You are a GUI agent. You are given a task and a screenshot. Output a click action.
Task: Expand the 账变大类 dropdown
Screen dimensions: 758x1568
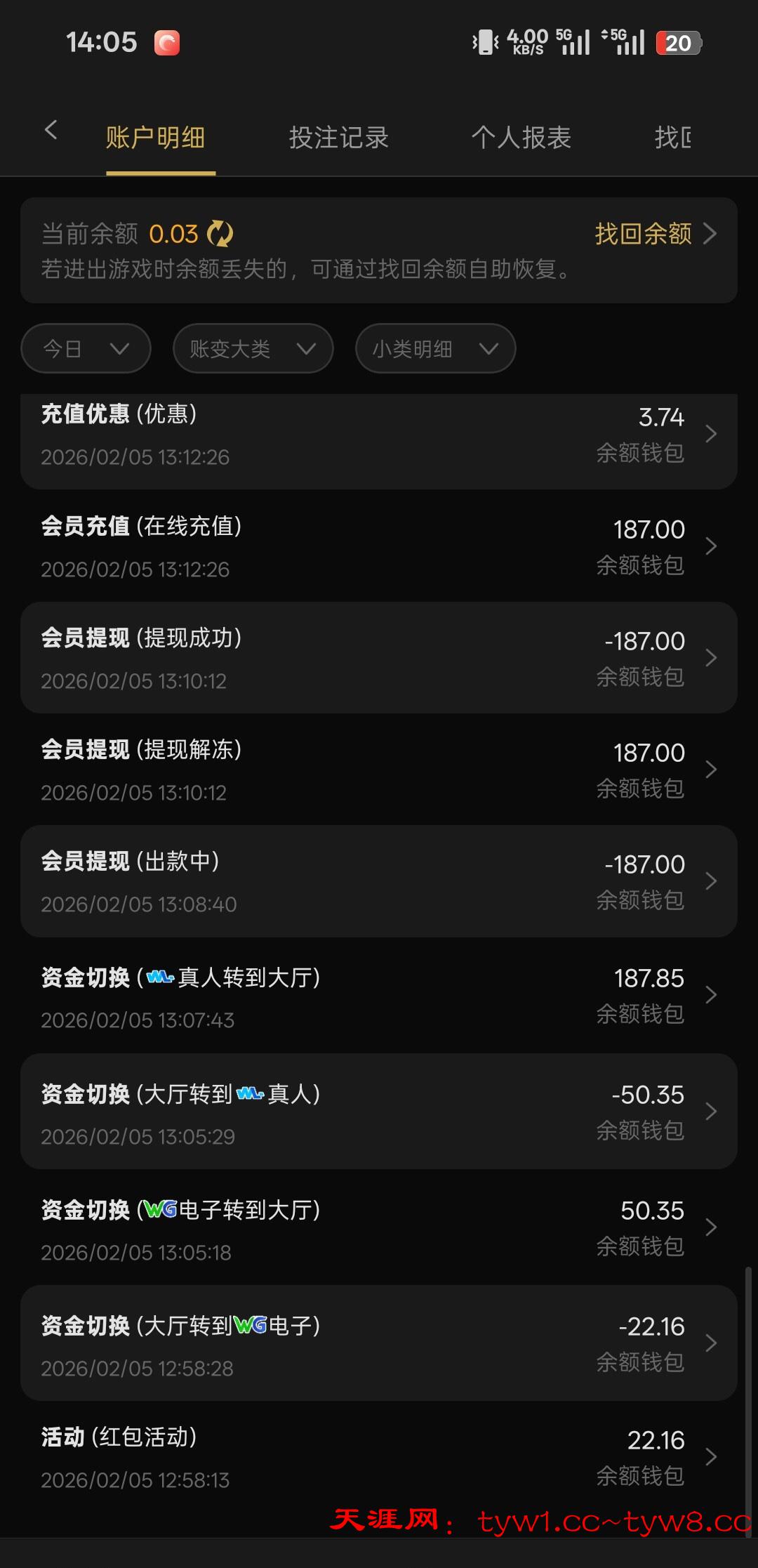[253, 348]
